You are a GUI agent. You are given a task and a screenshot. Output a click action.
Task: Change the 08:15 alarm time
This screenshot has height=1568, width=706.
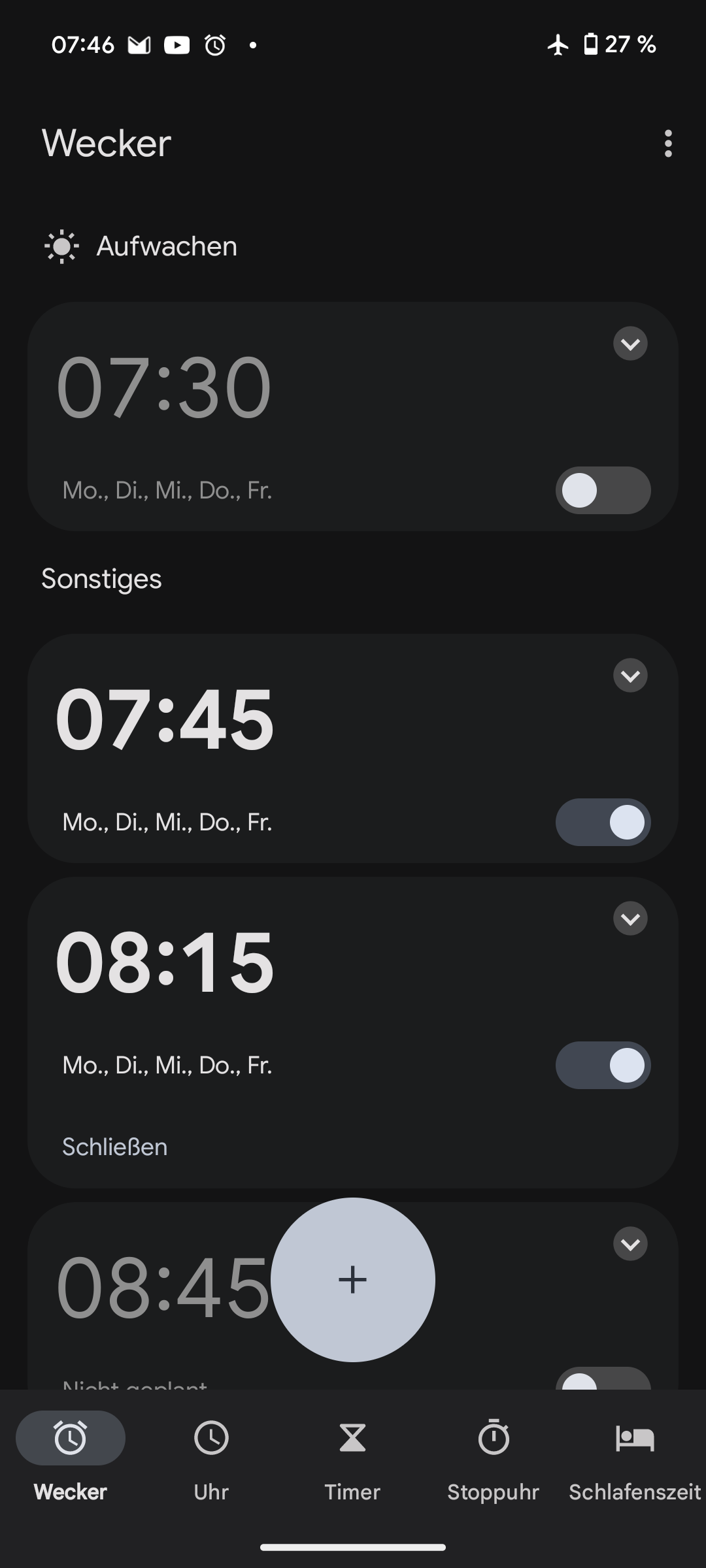[x=165, y=962]
